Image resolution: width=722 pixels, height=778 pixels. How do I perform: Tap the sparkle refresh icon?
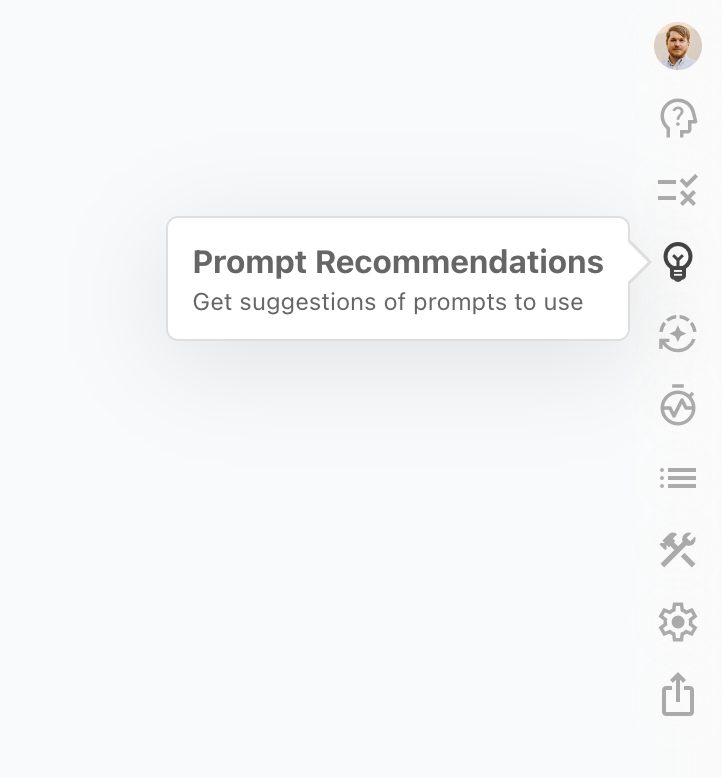pyautogui.click(x=678, y=334)
